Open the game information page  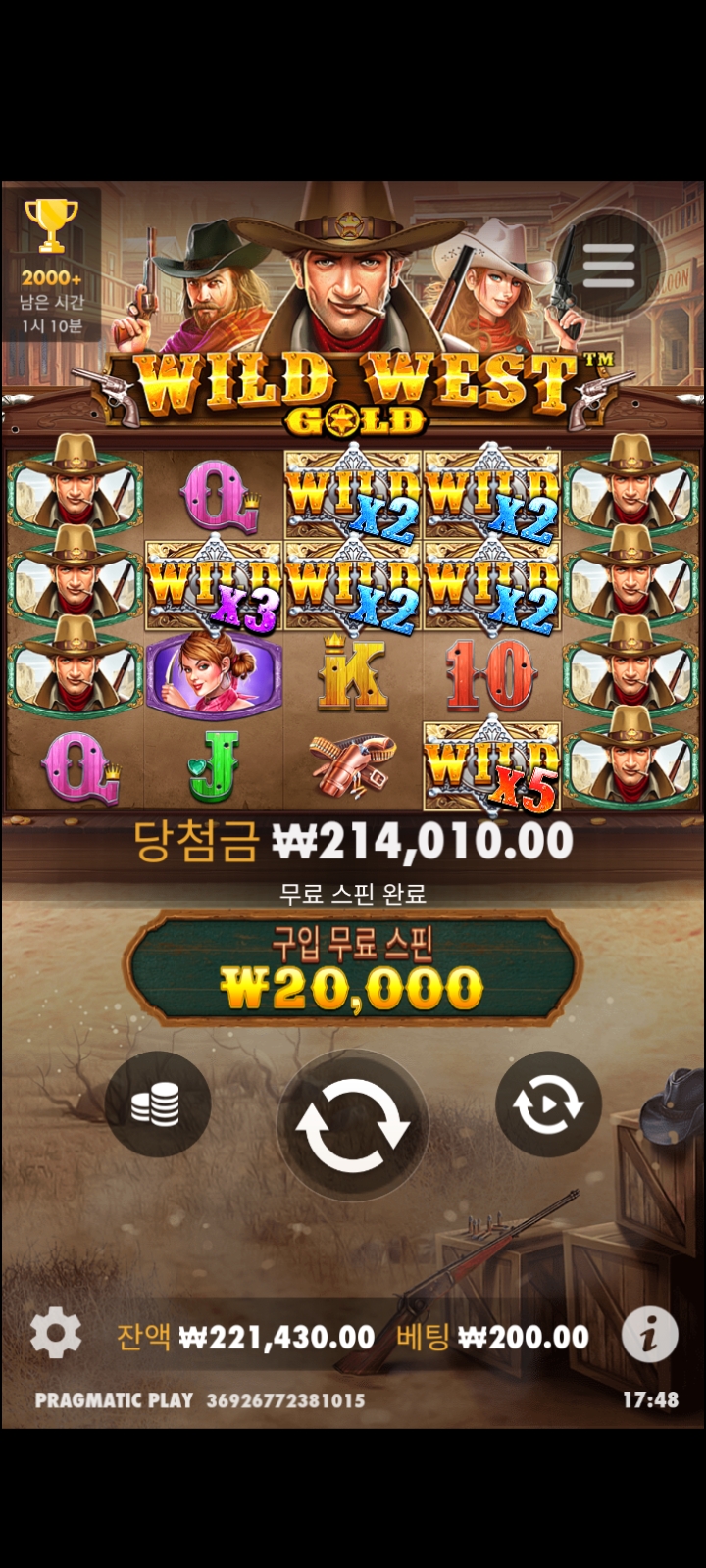(649, 1335)
